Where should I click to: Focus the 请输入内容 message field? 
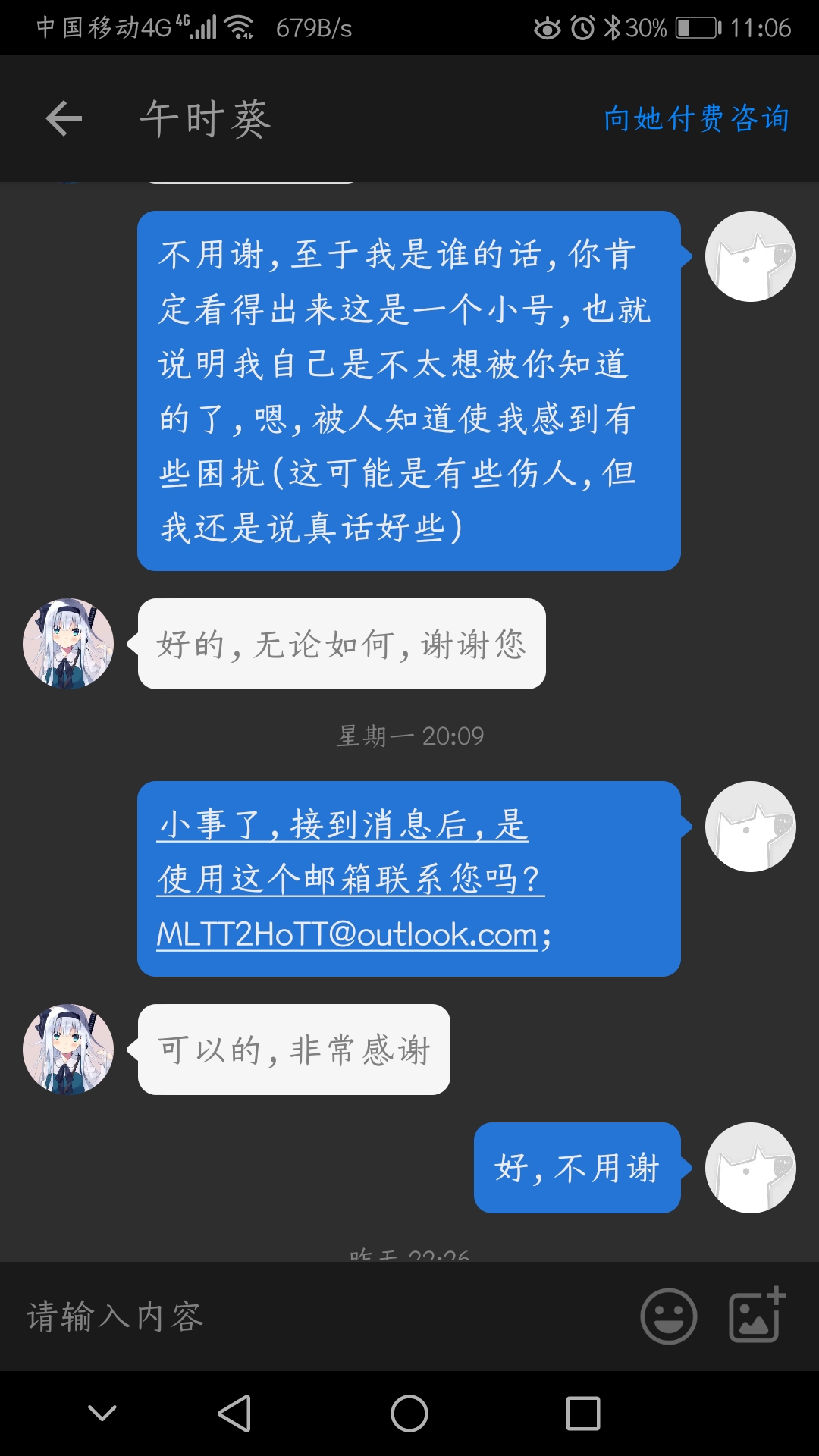pyautogui.click(x=318, y=1316)
